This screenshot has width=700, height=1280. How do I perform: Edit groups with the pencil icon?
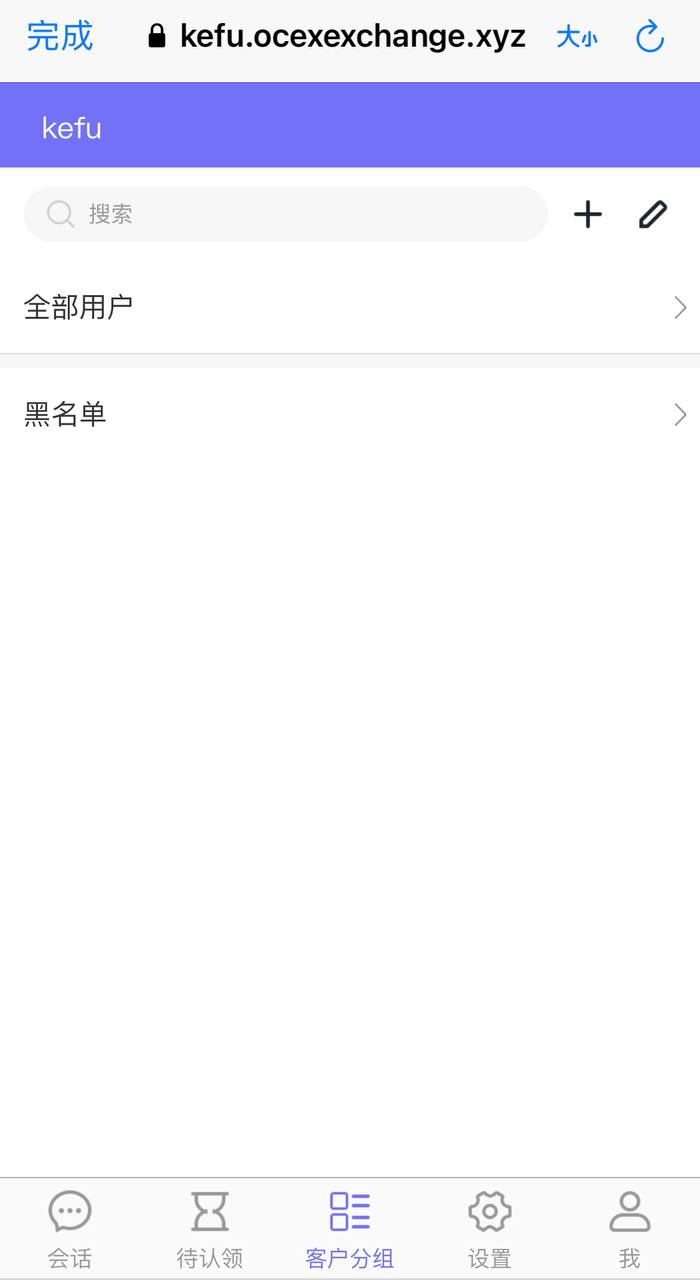[652, 214]
